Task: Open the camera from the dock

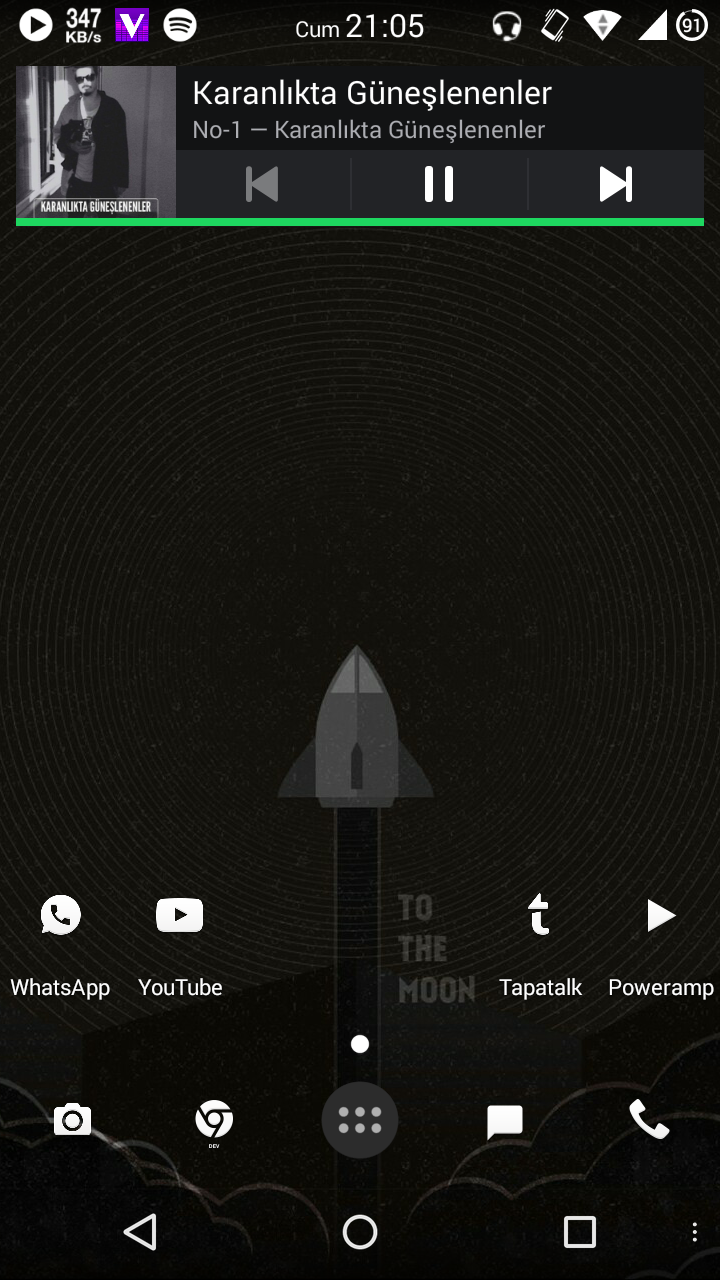Action: click(72, 1120)
